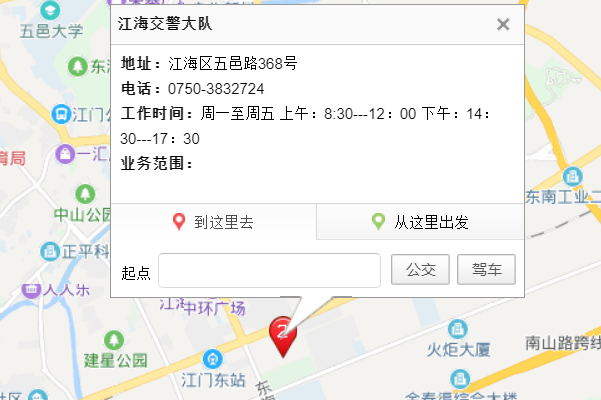This screenshot has height=400, width=601.
Task: Close the 江海交警大队 info popup
Action: tap(503, 24)
